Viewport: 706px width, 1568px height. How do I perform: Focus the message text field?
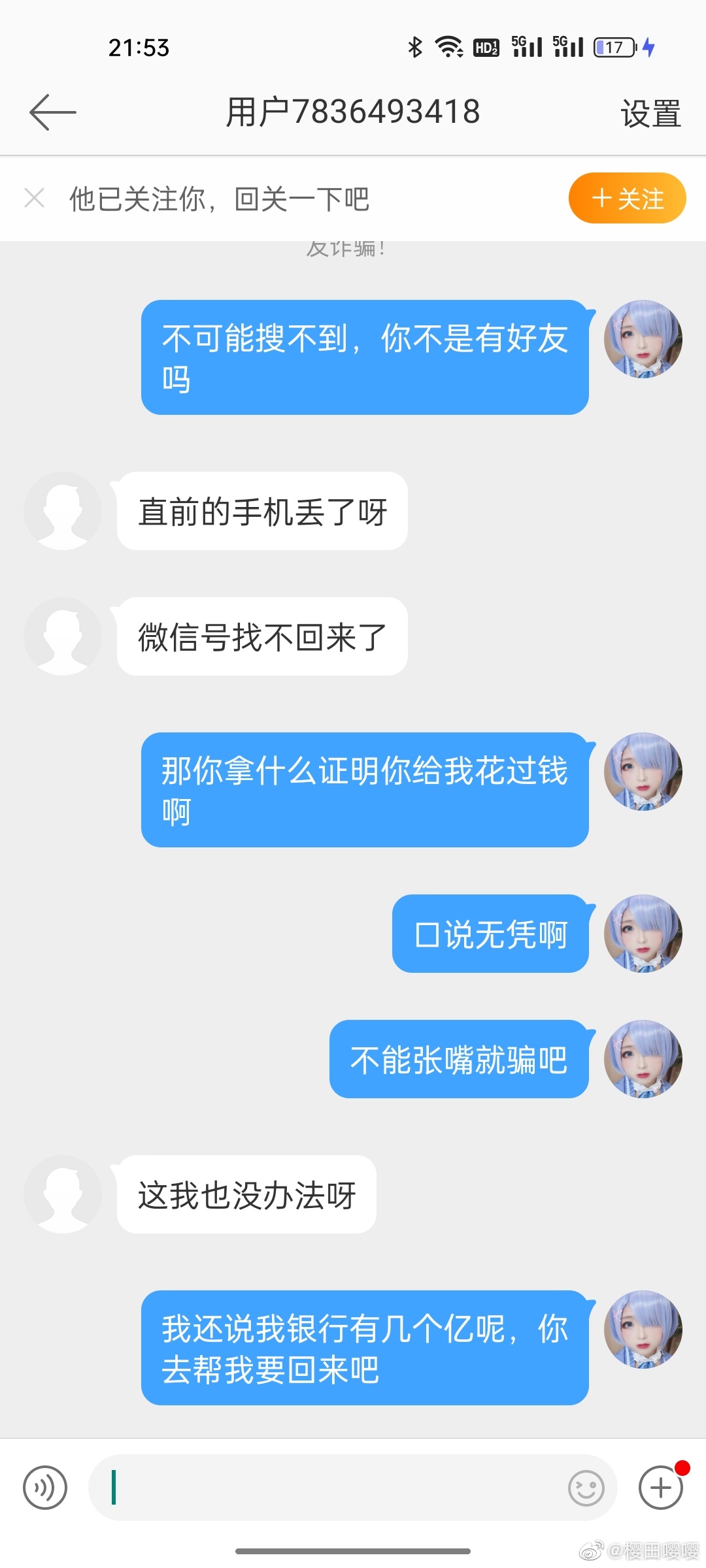click(327, 1488)
